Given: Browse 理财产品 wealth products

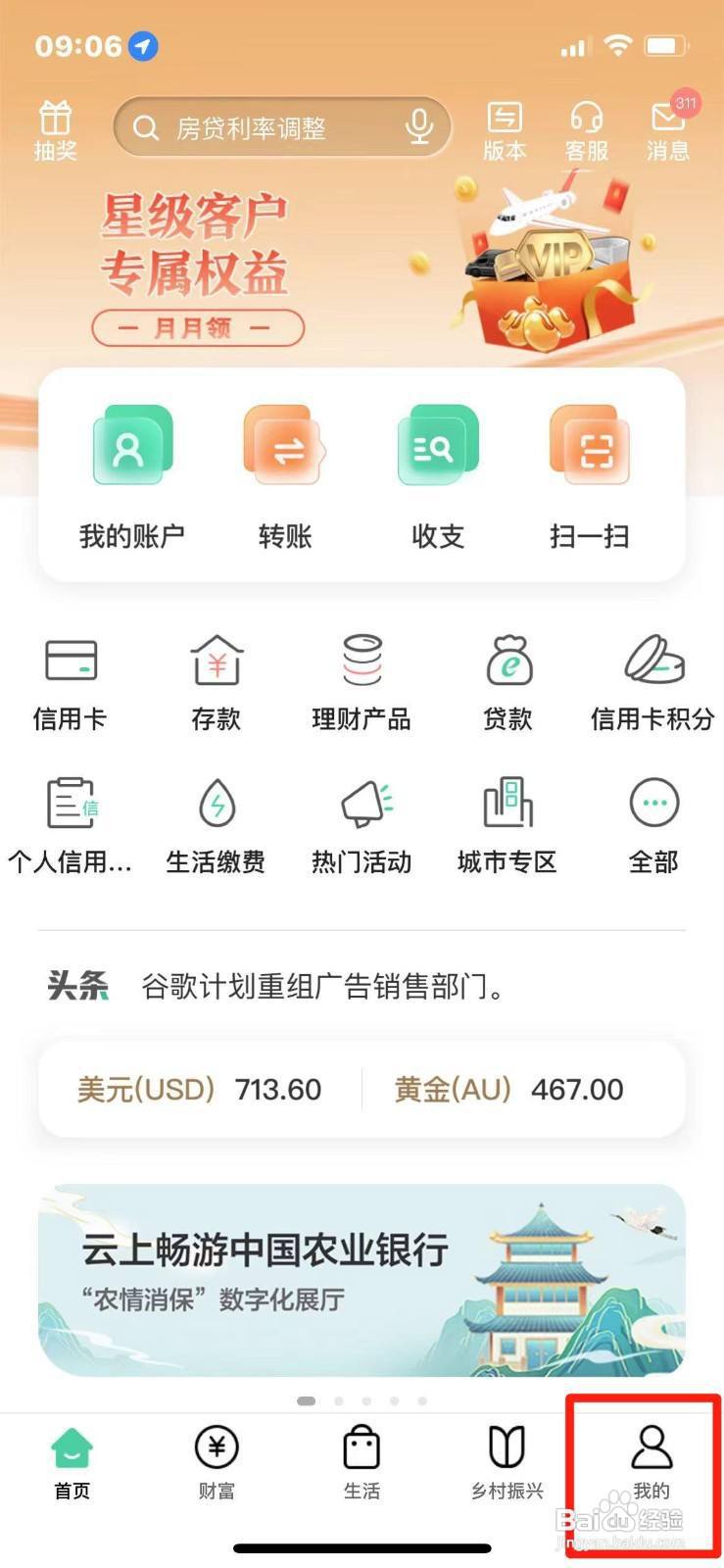Looking at the screenshot, I should 361,681.
